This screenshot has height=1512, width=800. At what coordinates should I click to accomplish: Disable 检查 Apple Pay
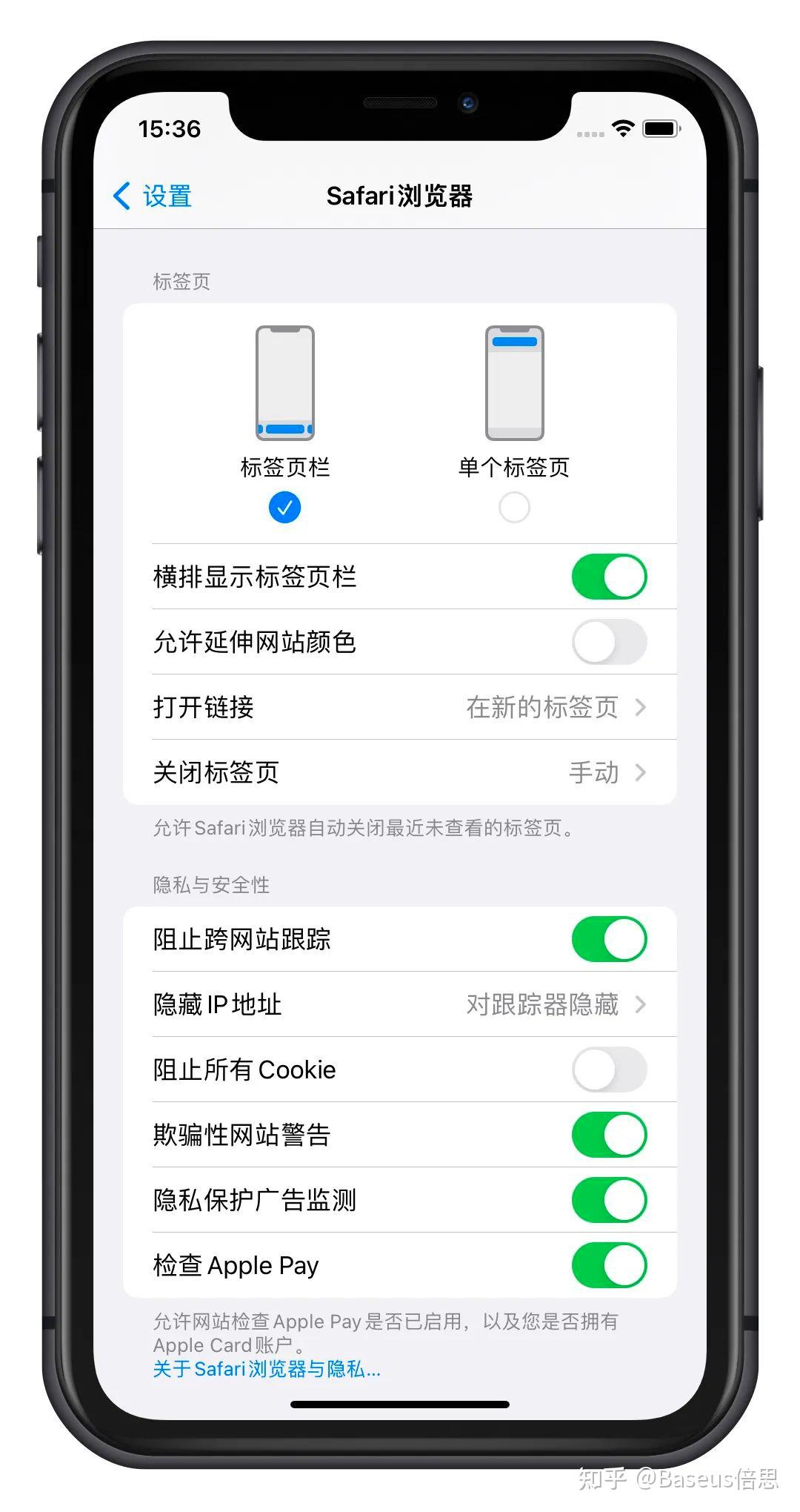click(x=609, y=1265)
